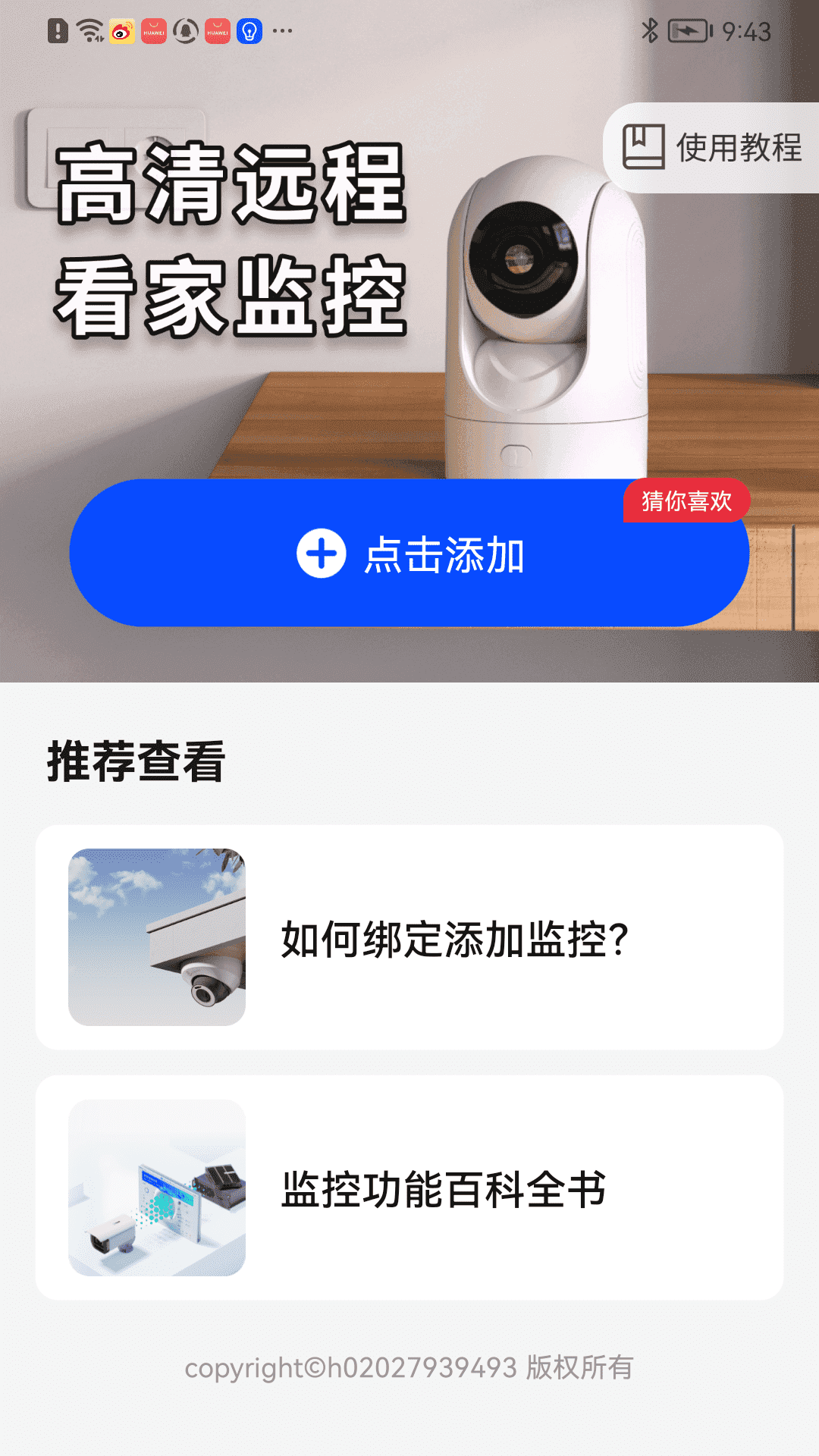Tap the 点击添加 button

coord(409,554)
